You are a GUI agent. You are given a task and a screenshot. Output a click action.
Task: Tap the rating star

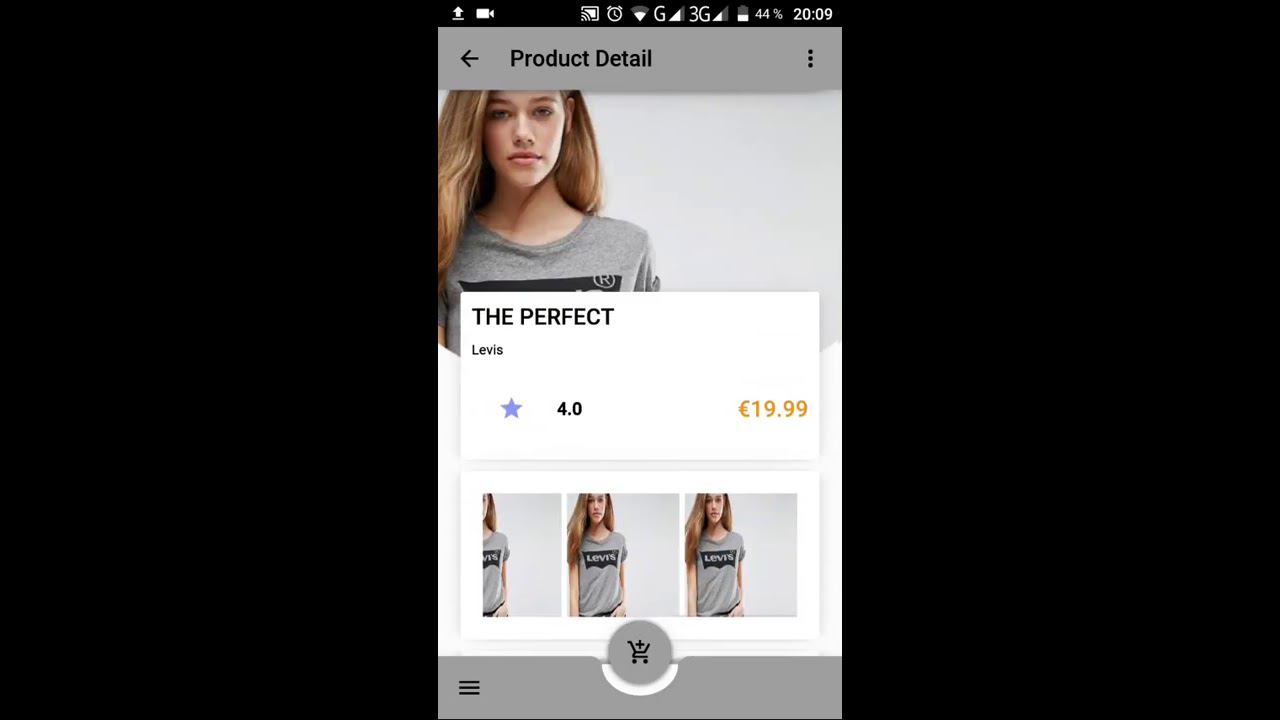point(511,408)
